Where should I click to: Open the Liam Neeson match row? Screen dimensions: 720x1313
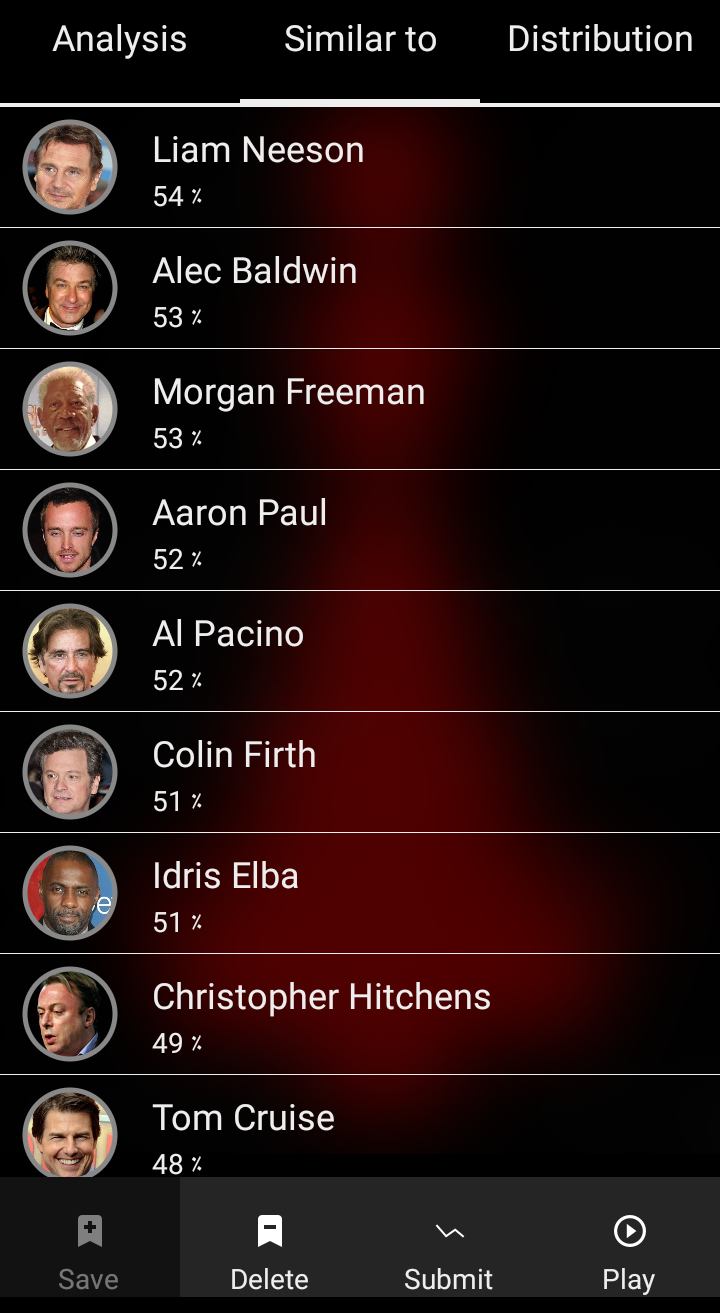[x=360, y=167]
